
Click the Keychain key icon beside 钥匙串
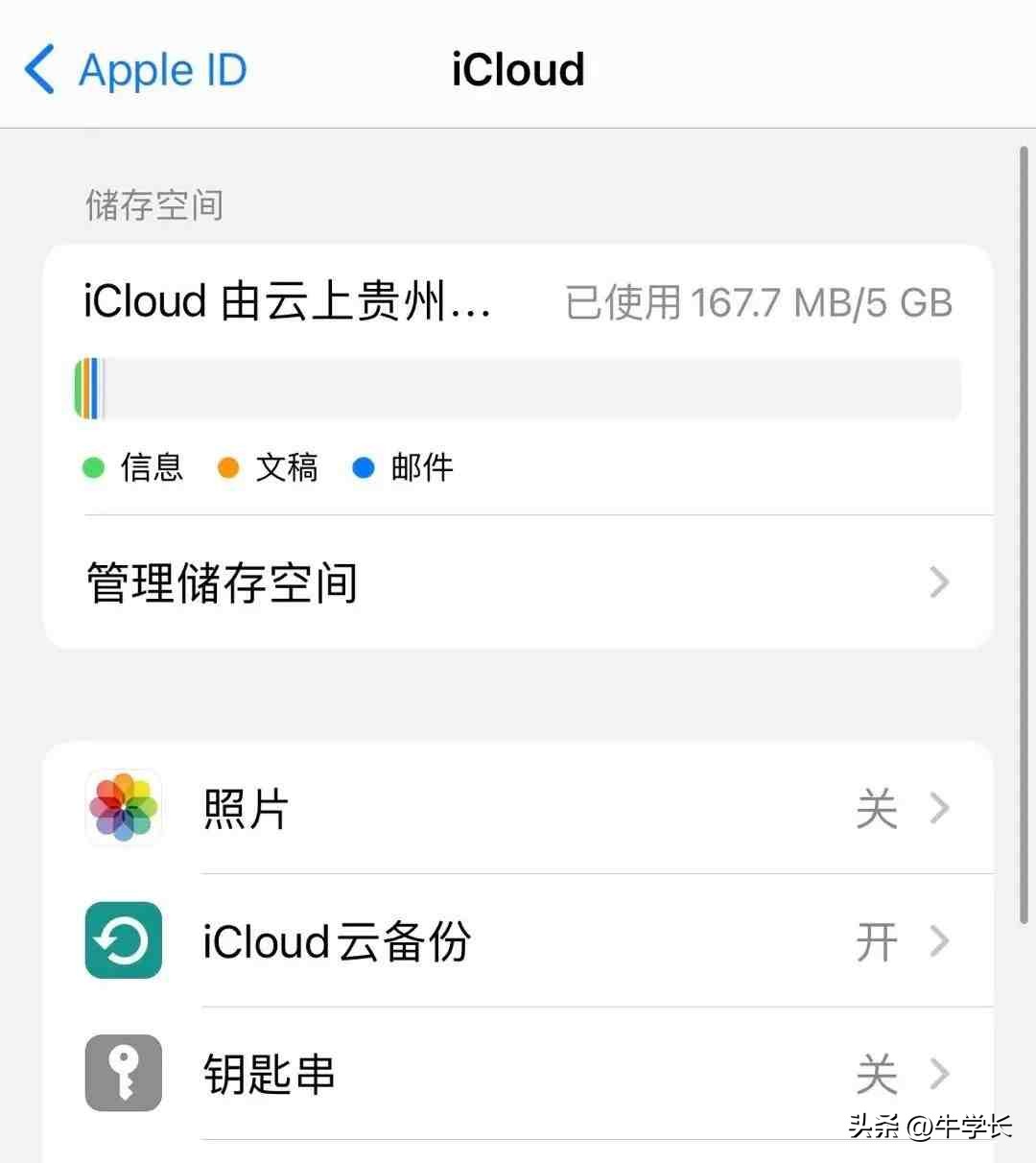point(123,1073)
